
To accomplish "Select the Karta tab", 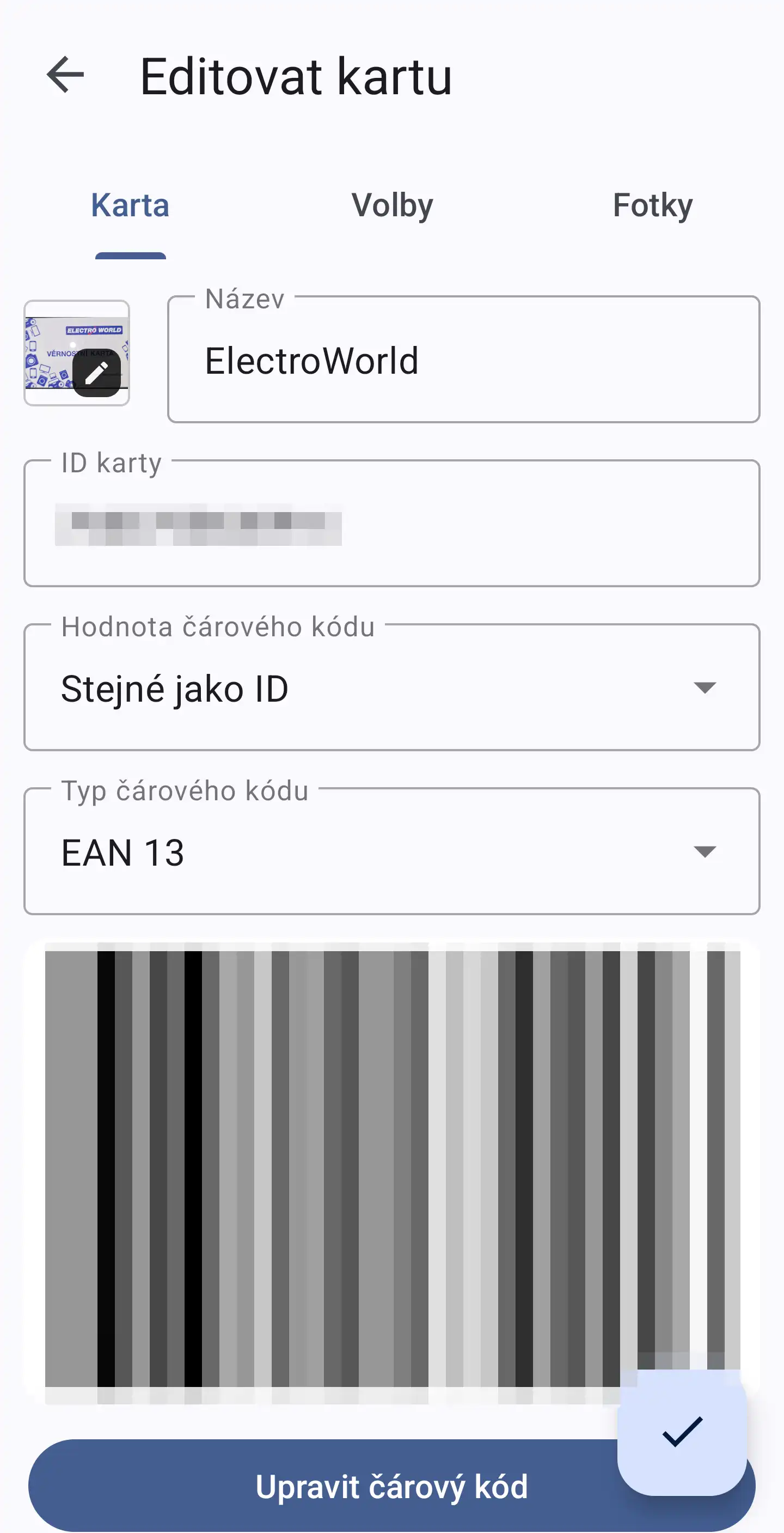I will pos(130,206).
